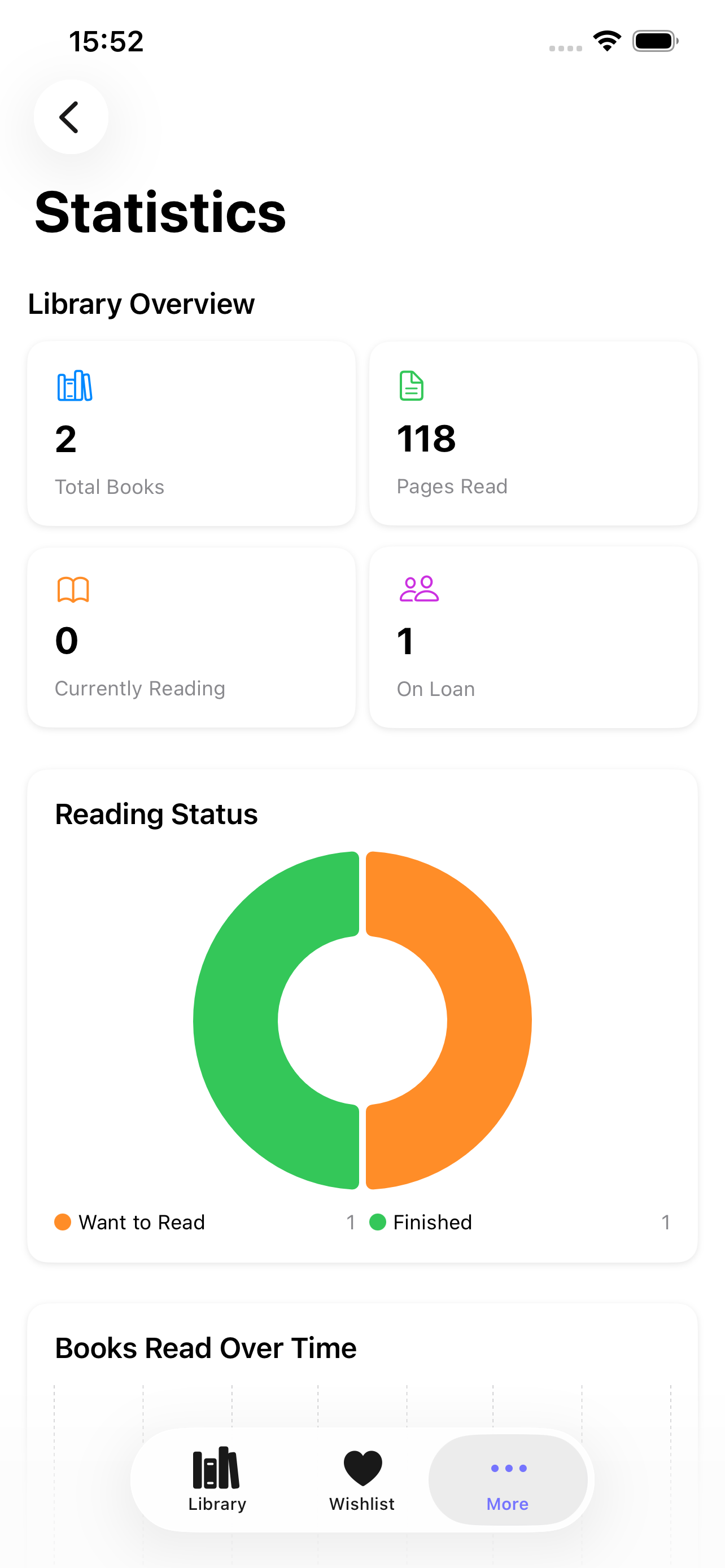The width and height of the screenshot is (725, 1568).
Task: Go back from the Statistics screen
Action: [71, 117]
